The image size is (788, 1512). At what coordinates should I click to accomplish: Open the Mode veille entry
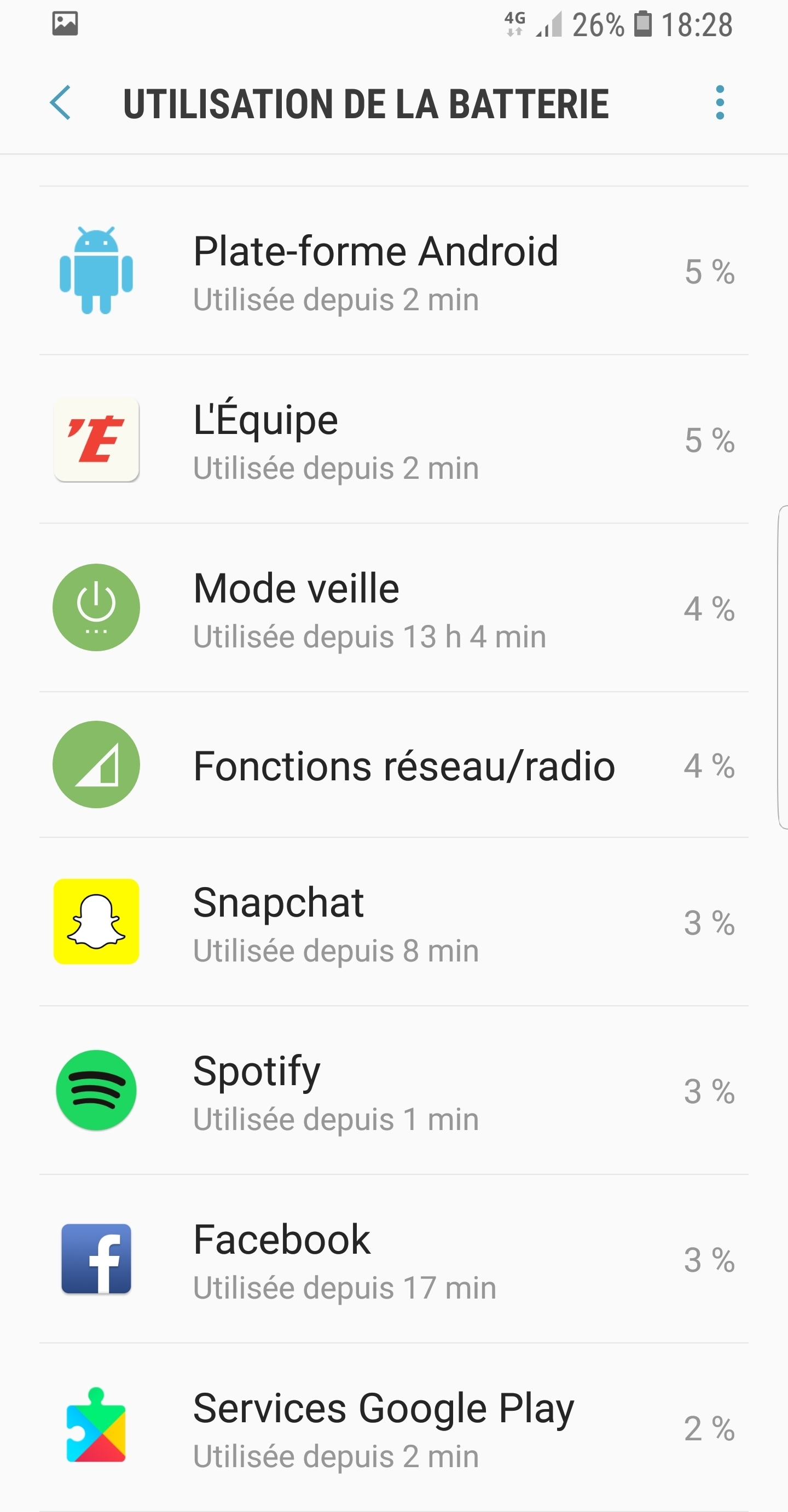pos(393,607)
